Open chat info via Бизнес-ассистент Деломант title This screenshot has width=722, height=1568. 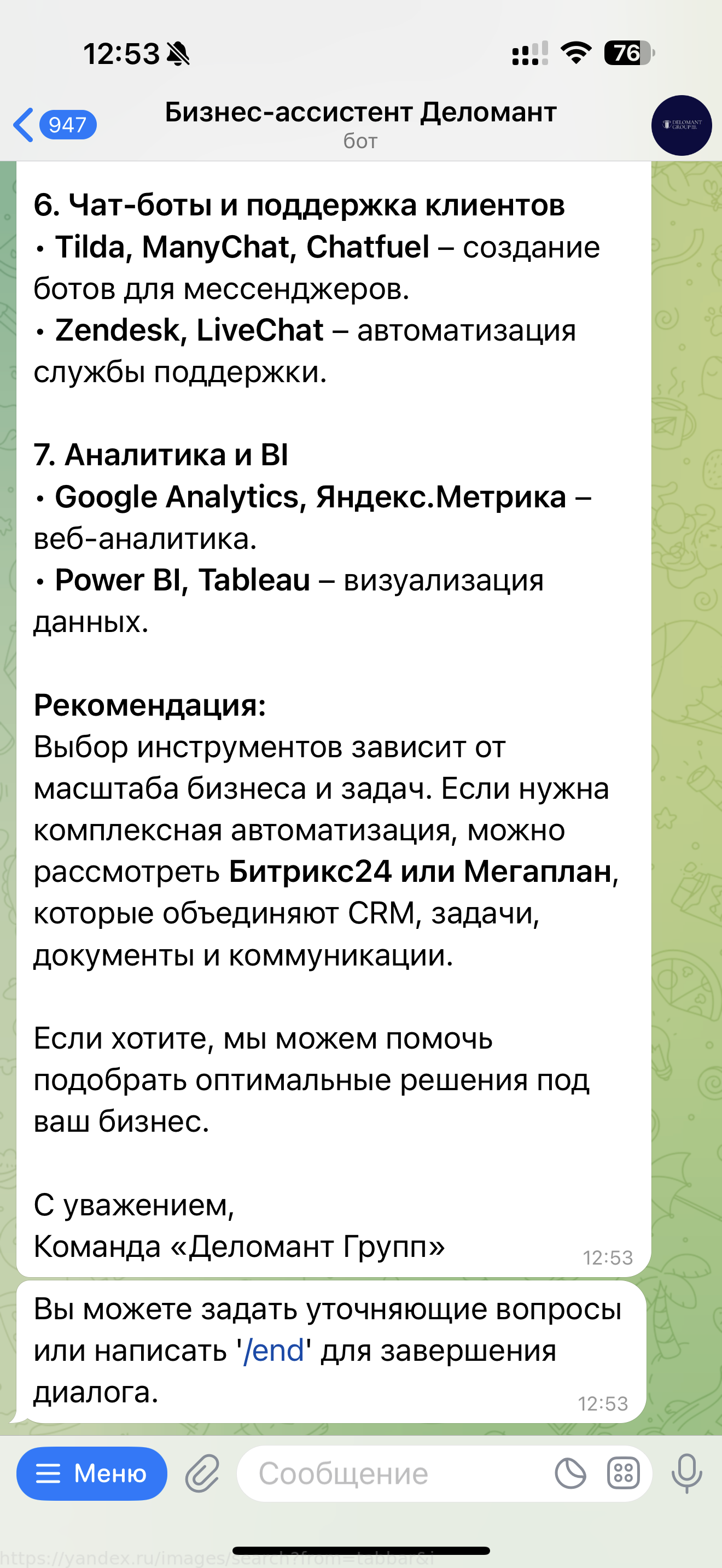pos(360,113)
